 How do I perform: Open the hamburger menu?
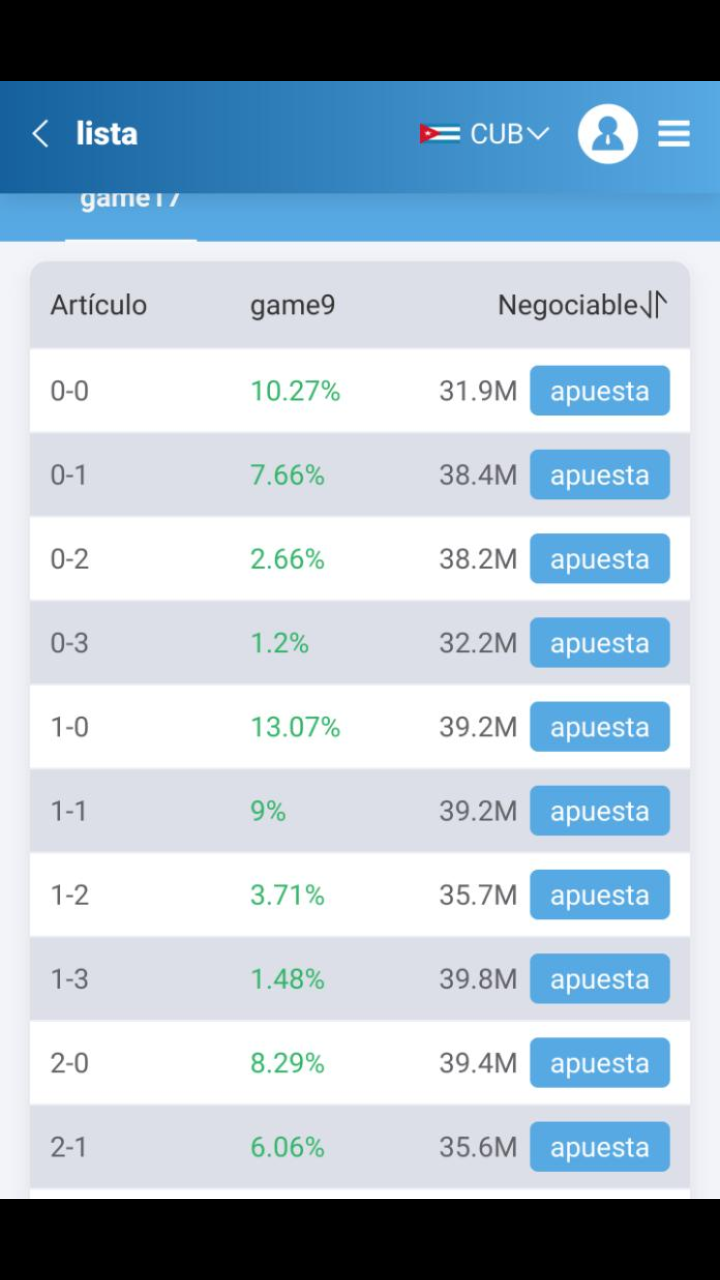coord(674,134)
